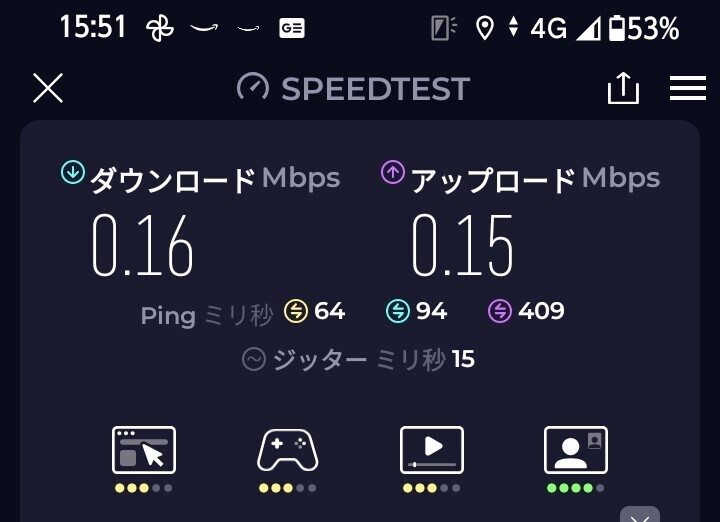Share the speed test result
720x522 pixels.
pyautogui.click(x=623, y=88)
